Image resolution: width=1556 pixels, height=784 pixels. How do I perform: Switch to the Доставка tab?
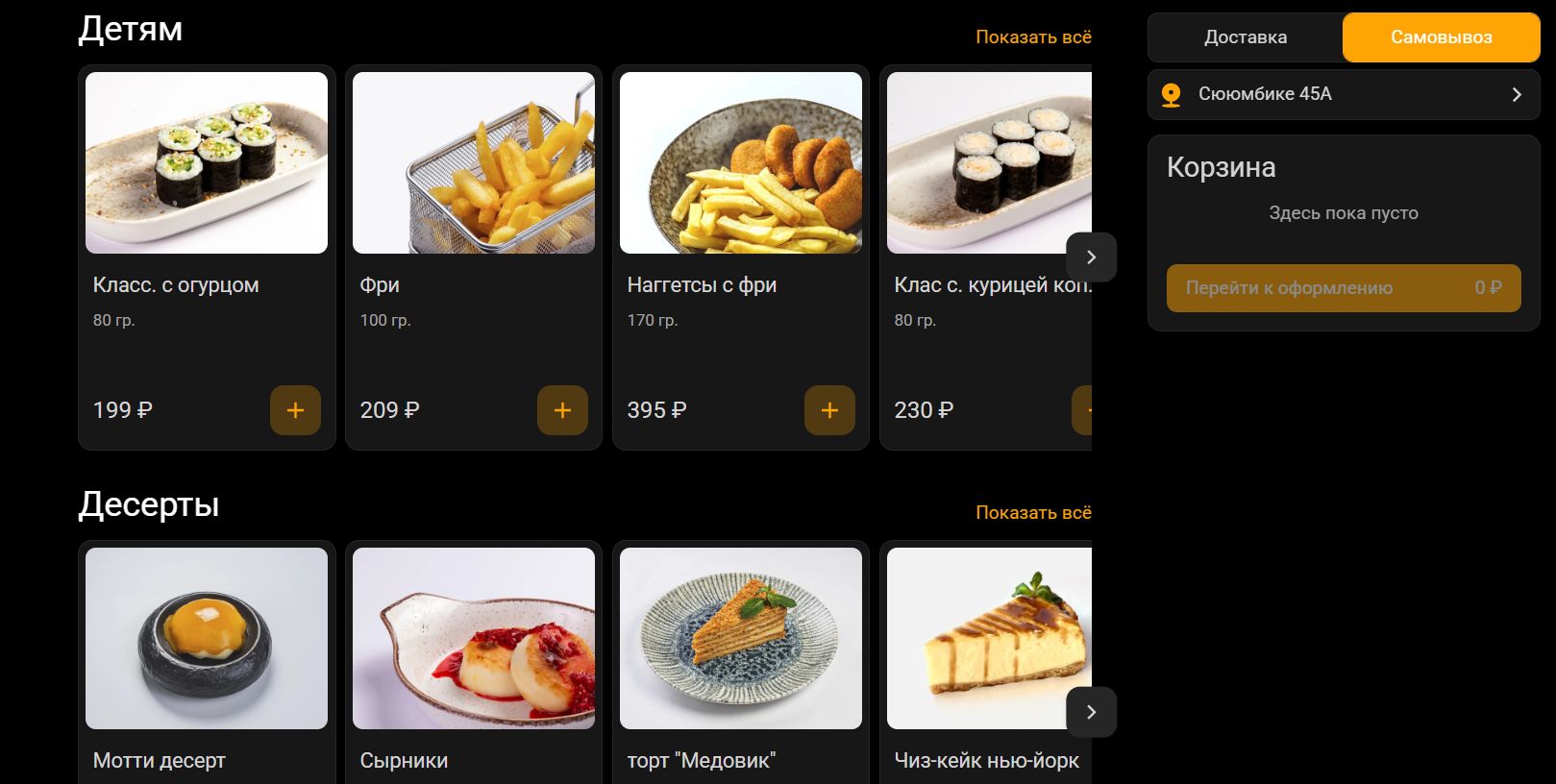[1245, 37]
